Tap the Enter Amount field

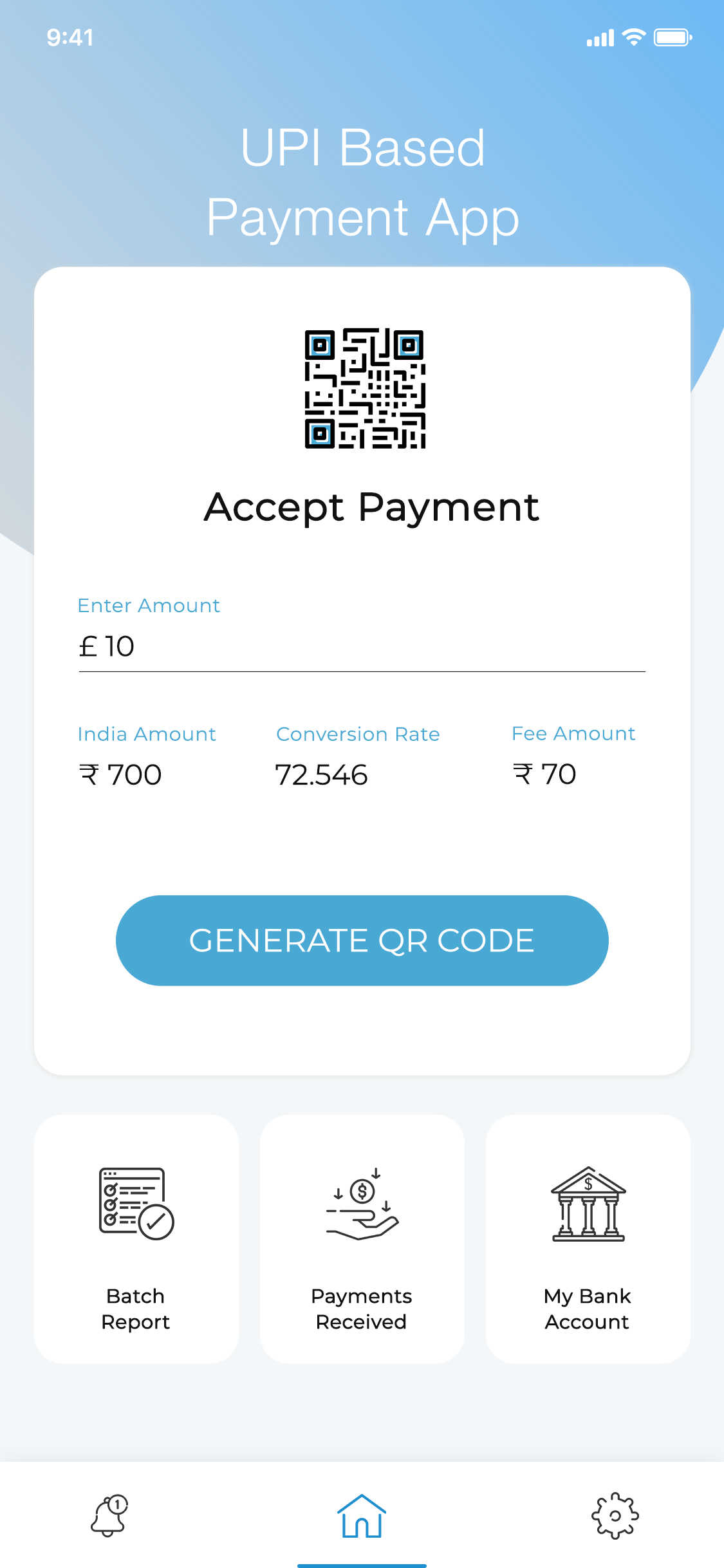362,646
